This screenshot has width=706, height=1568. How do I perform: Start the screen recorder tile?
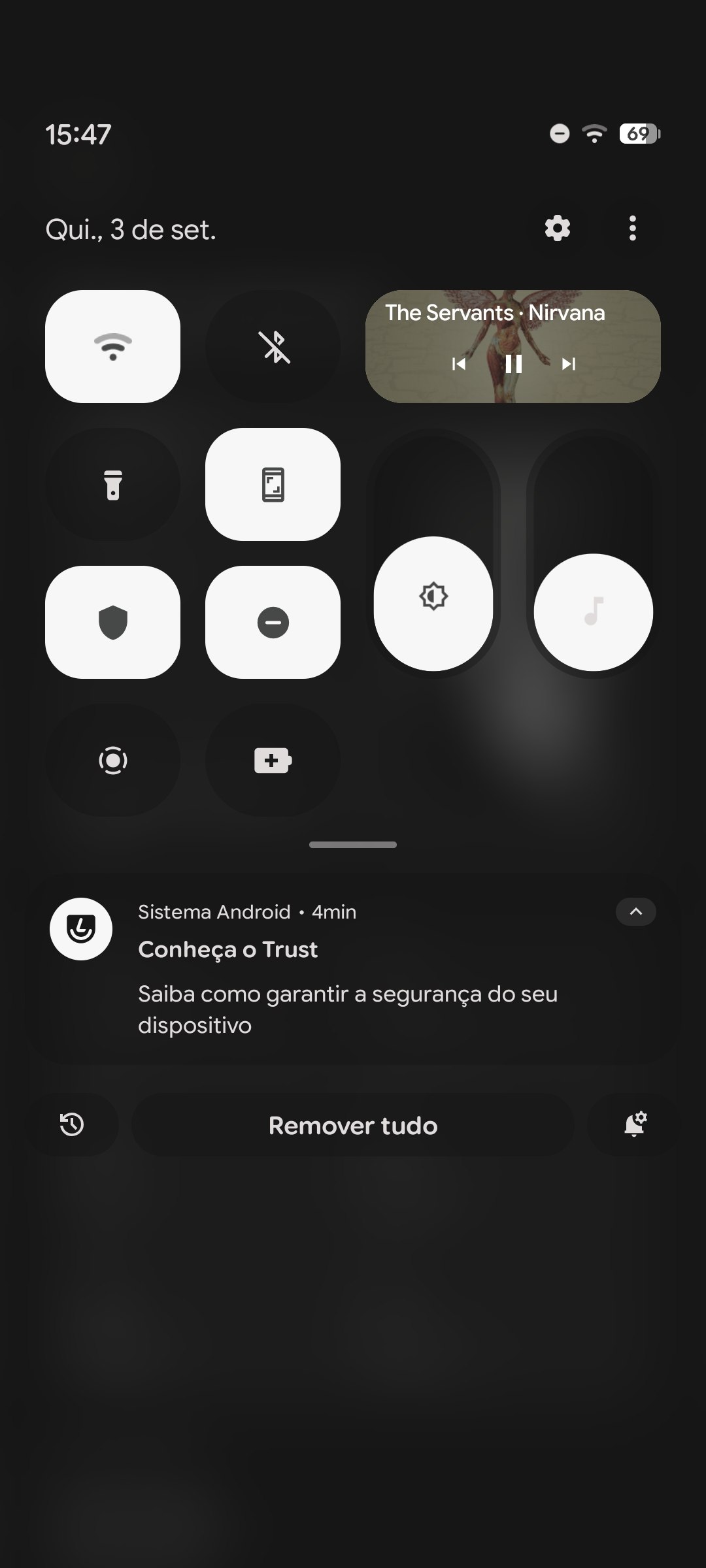point(112,760)
